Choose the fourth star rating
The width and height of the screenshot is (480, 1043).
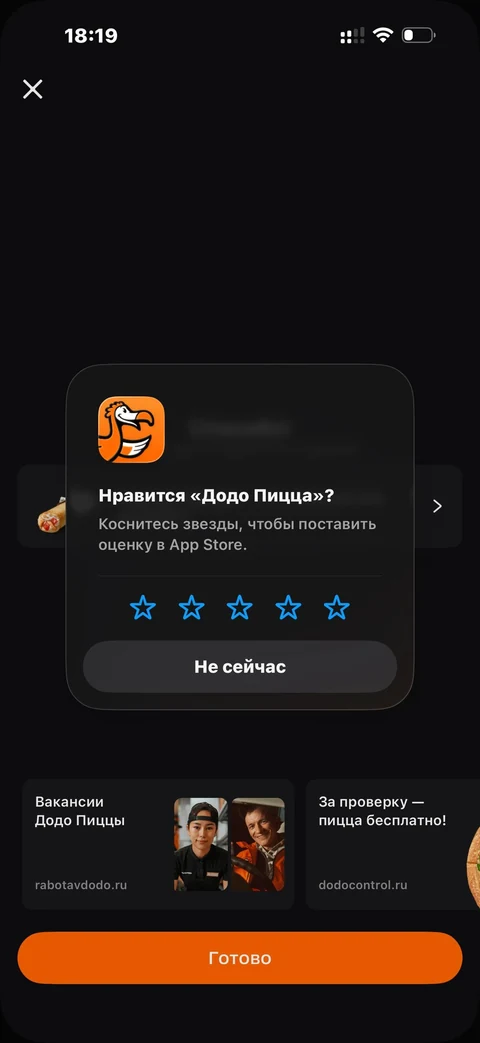click(x=288, y=607)
